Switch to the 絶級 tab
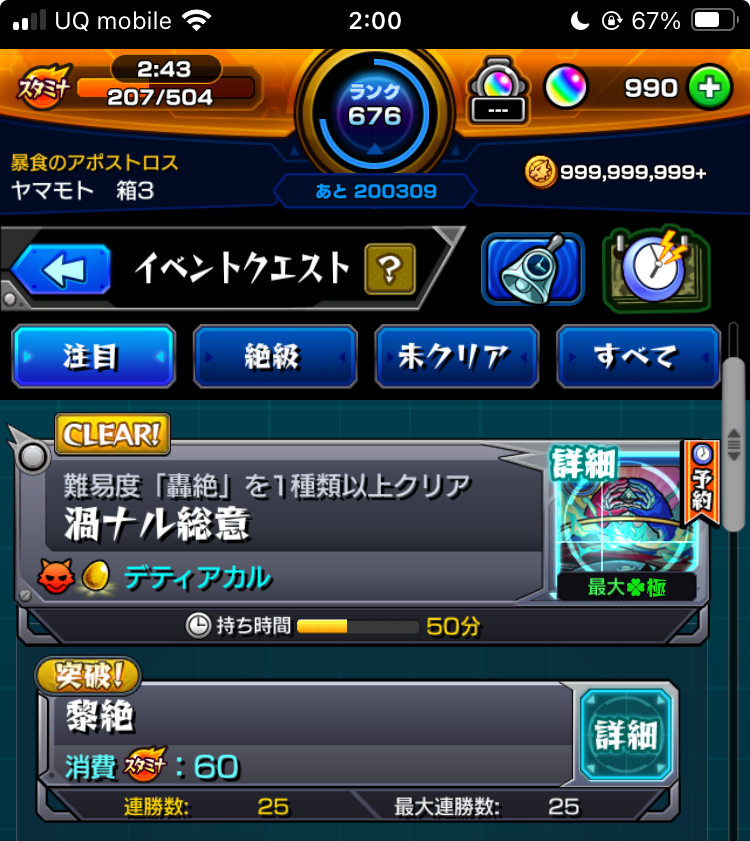Viewport: 750px width, 841px height. (x=275, y=357)
